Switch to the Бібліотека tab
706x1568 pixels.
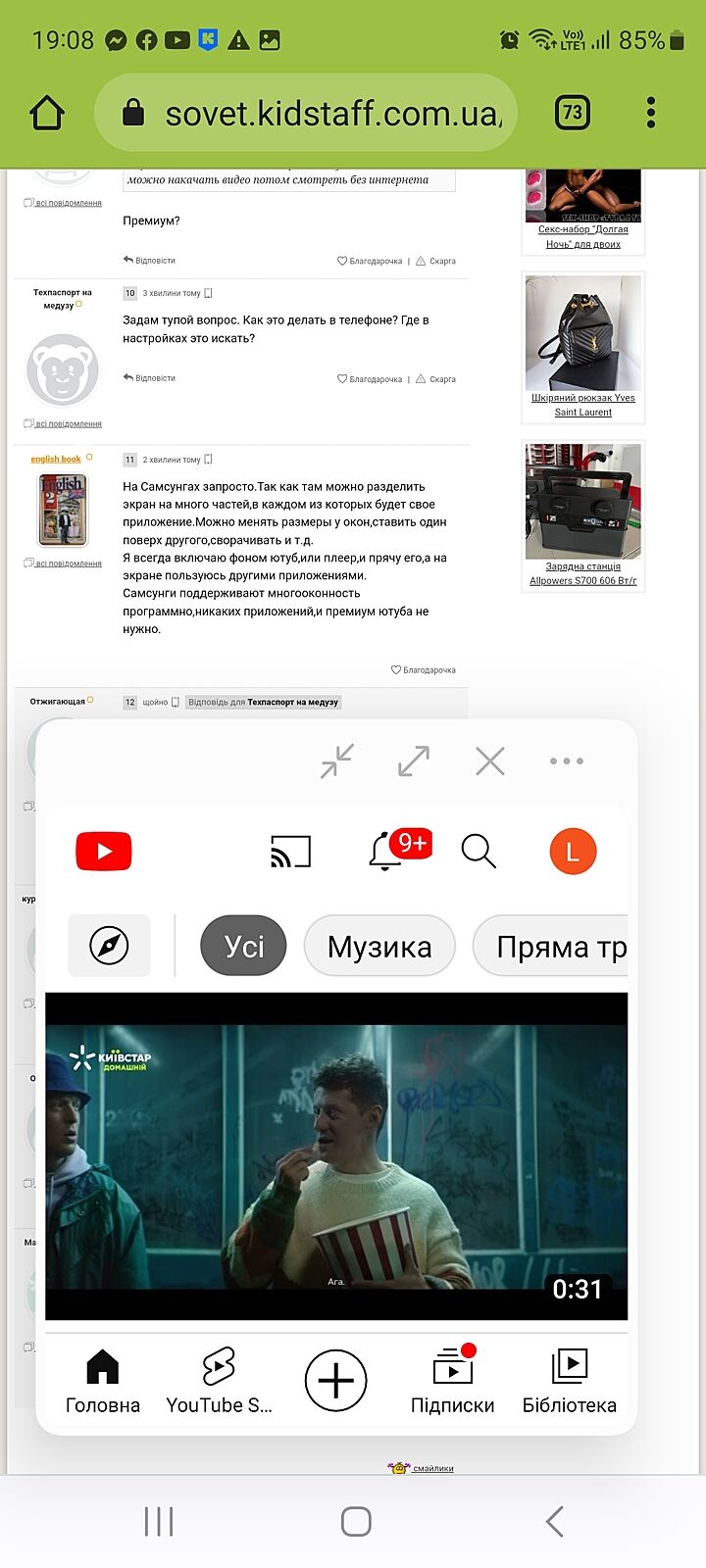[569, 1380]
